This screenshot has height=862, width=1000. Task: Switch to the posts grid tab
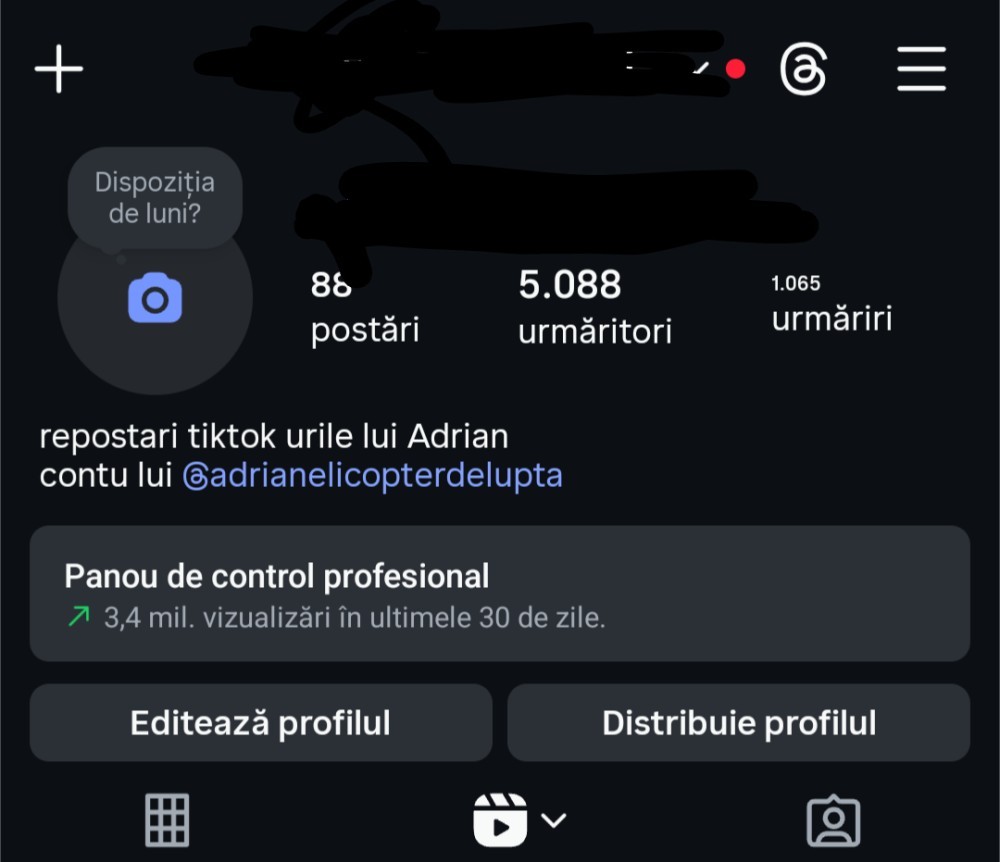pyautogui.click(x=167, y=820)
